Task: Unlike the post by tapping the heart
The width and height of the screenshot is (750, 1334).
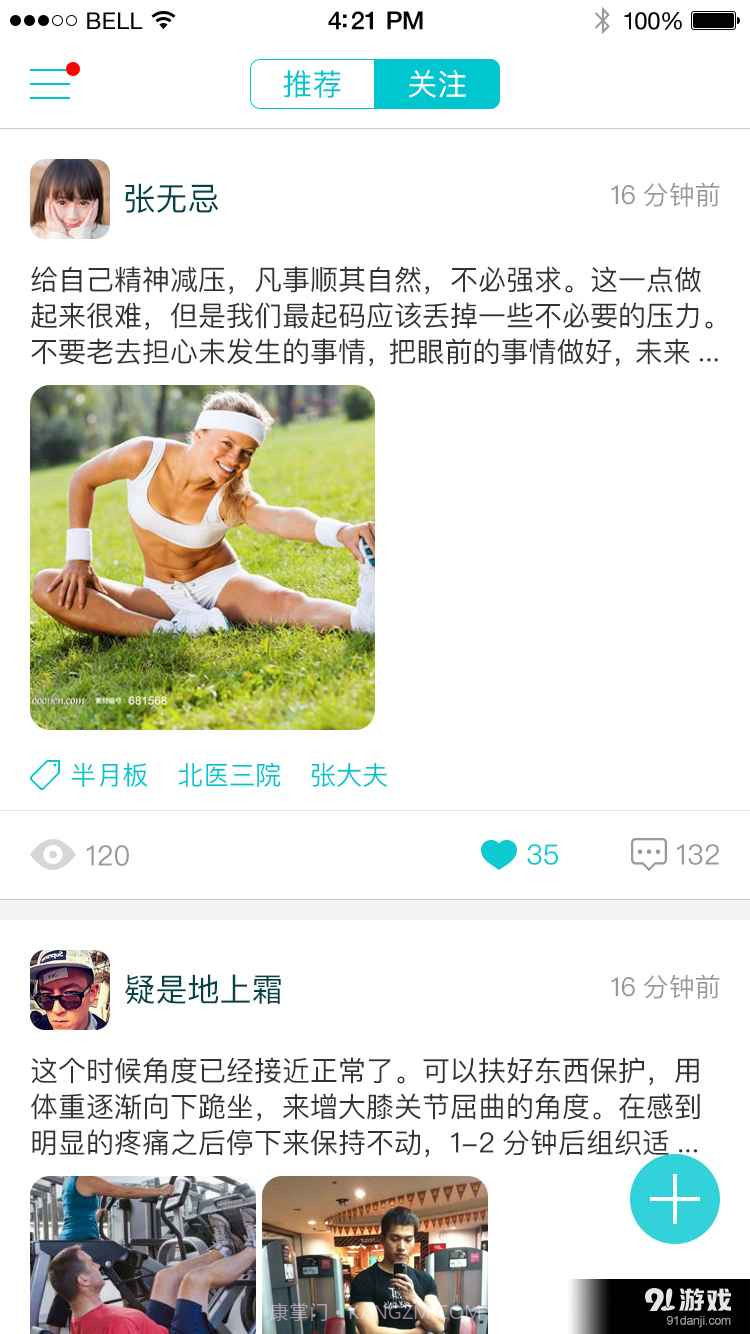Action: tap(498, 855)
